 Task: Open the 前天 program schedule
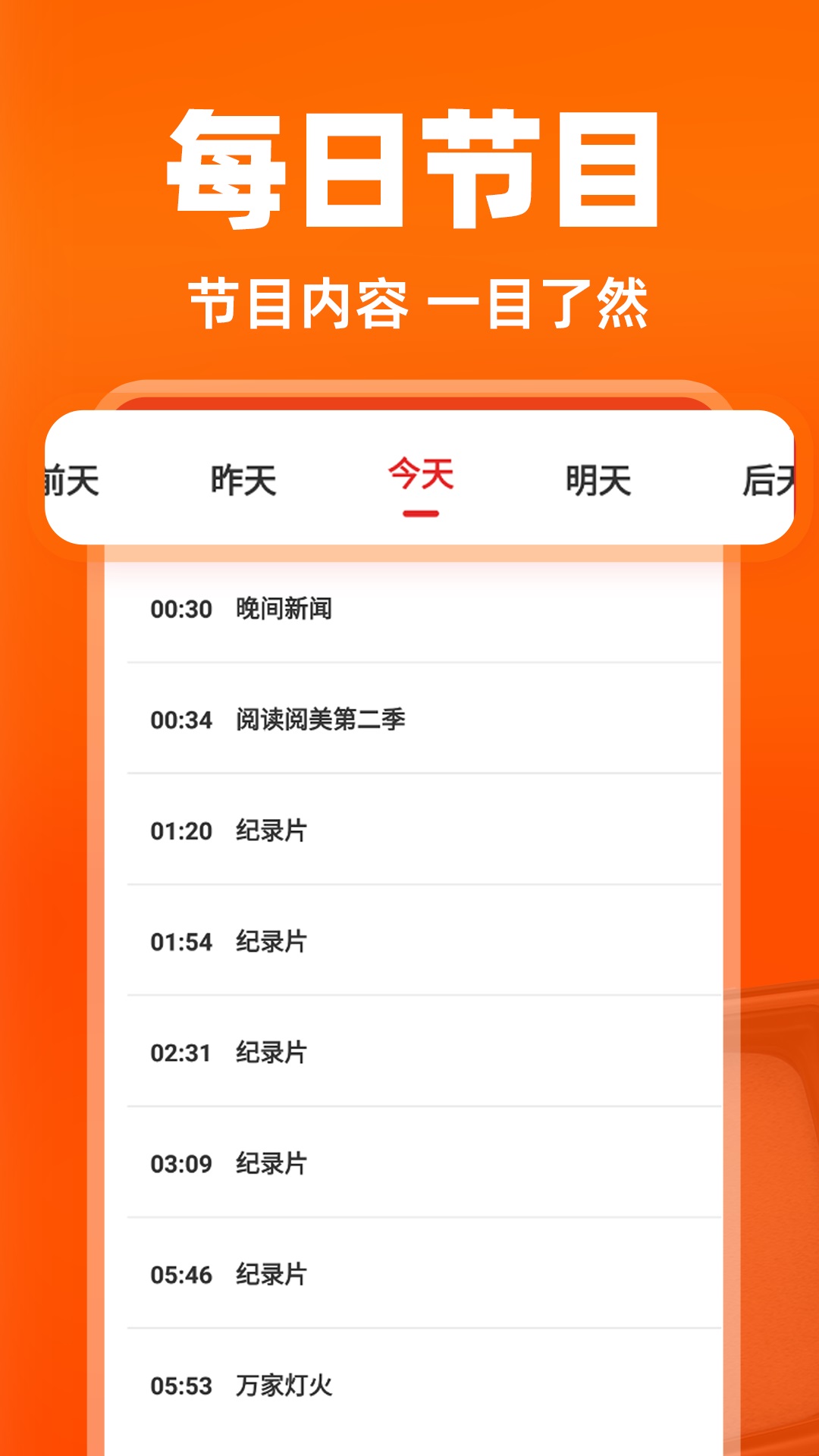click(72, 476)
